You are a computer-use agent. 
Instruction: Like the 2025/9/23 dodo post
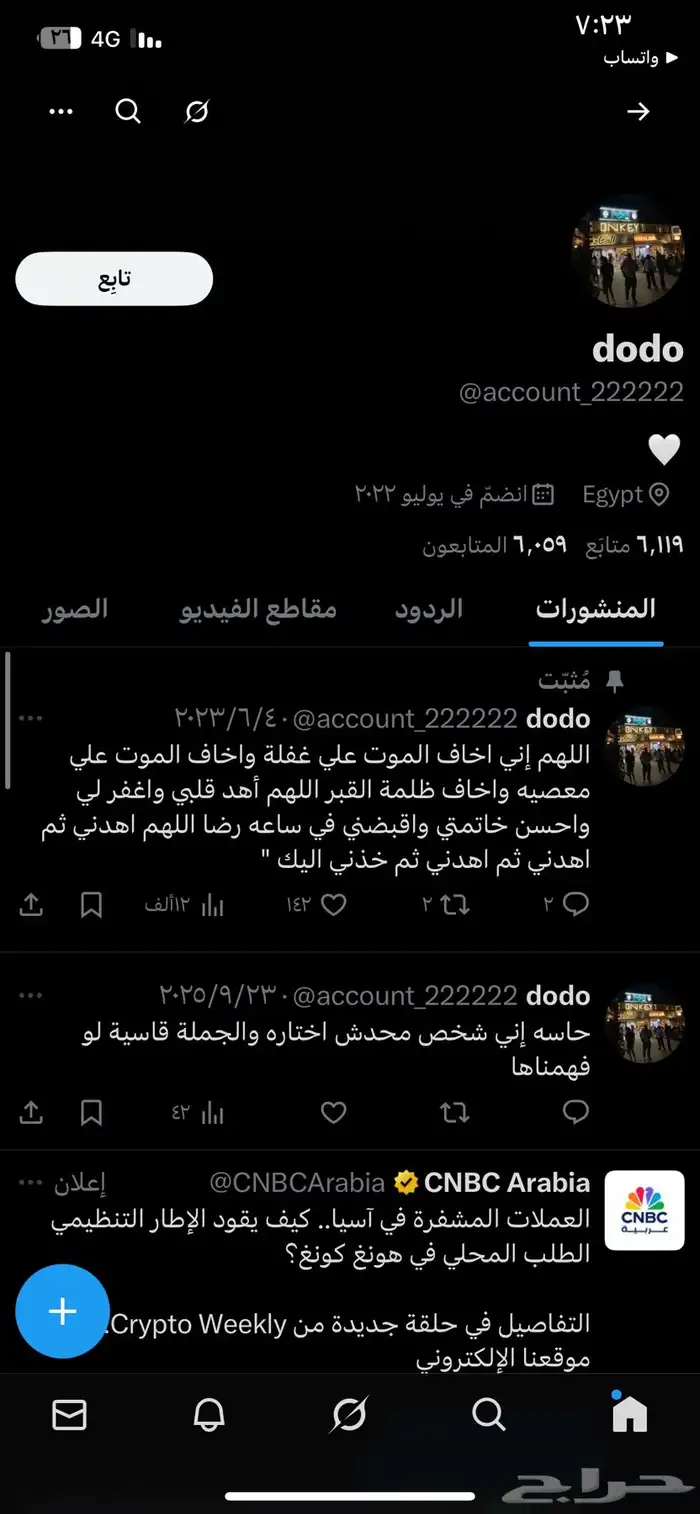(x=333, y=1112)
